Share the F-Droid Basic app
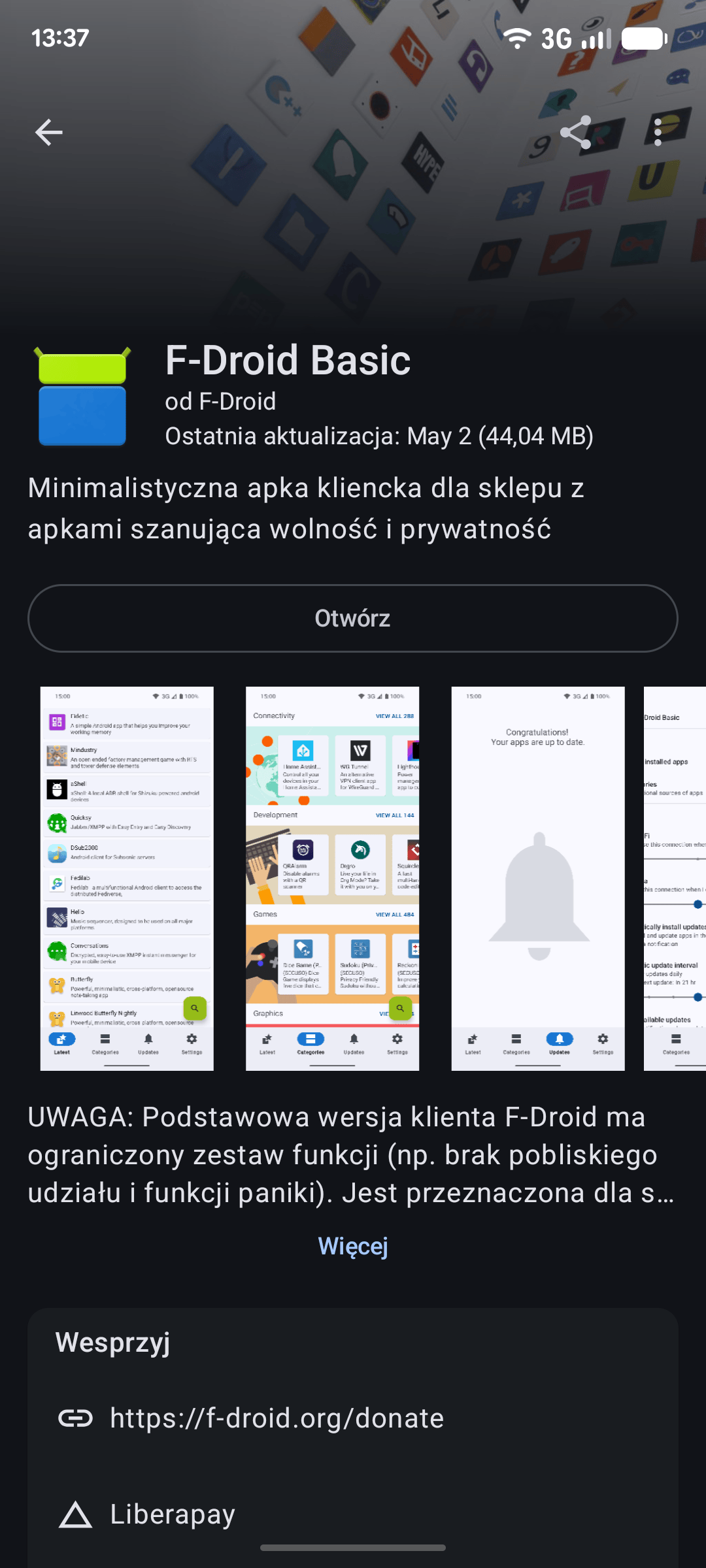Screen dimensions: 706x1568 576,133
